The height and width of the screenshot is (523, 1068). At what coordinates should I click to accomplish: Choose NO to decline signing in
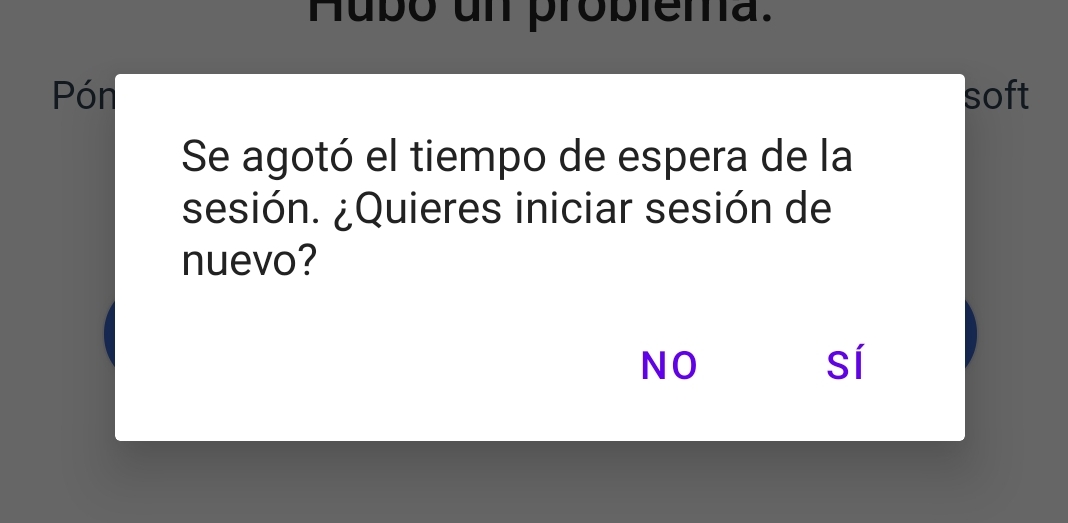coord(669,366)
